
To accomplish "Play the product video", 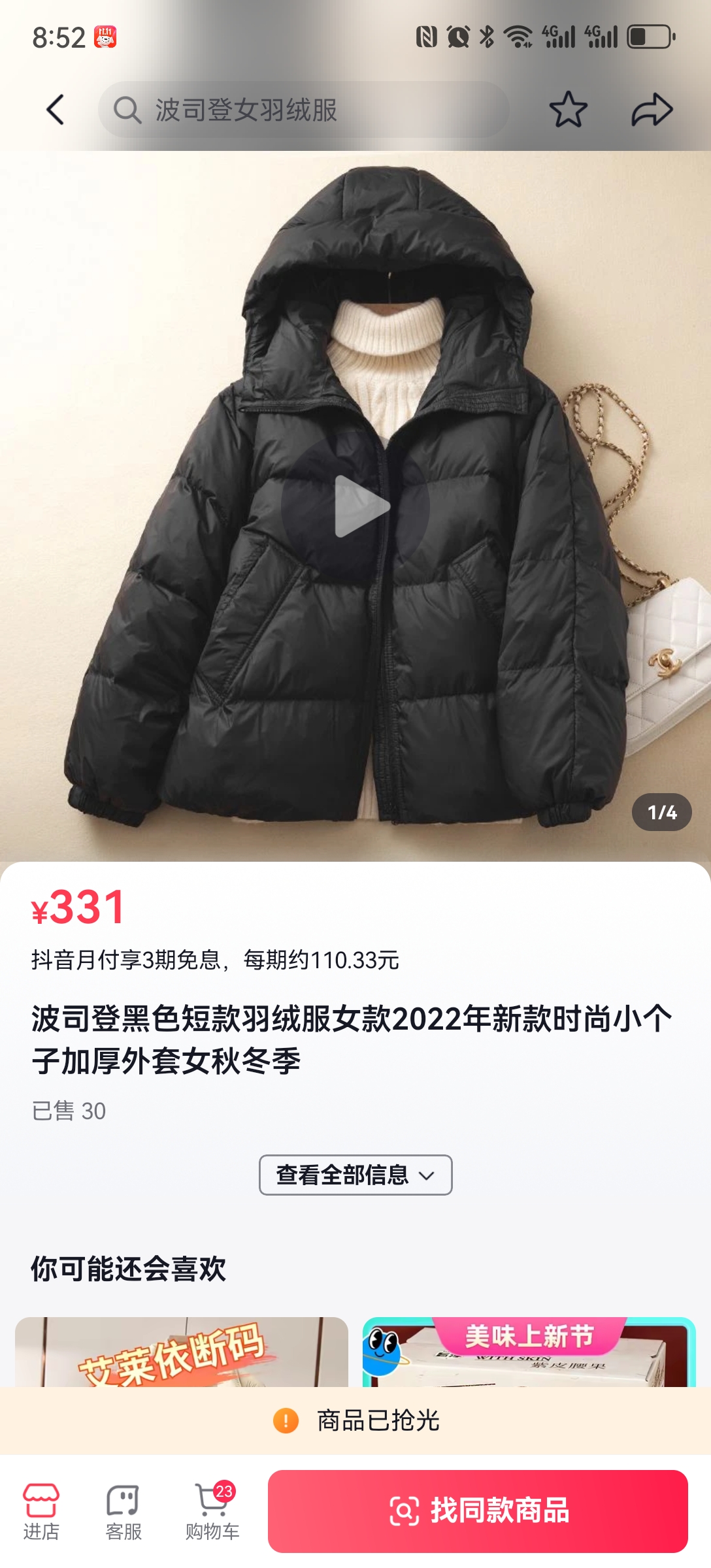I will tap(355, 506).
